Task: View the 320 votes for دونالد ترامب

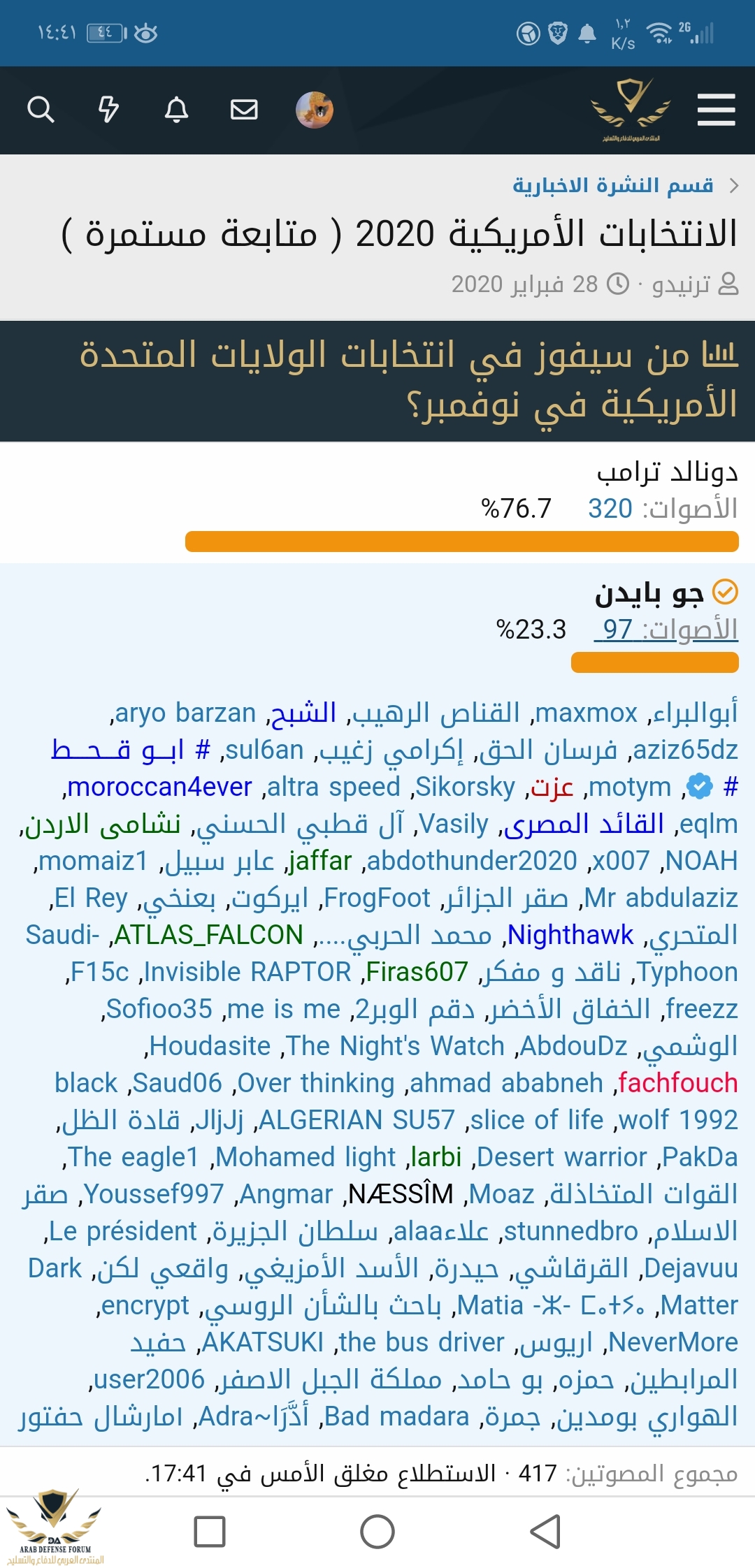Action: point(610,508)
